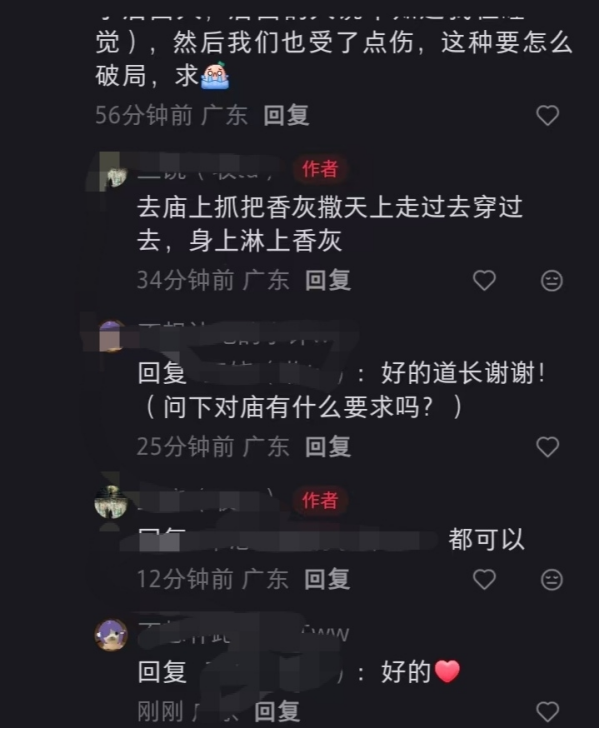Dislike the 12分钟前 author reply
This screenshot has width=600, height=729.
click(x=551, y=579)
